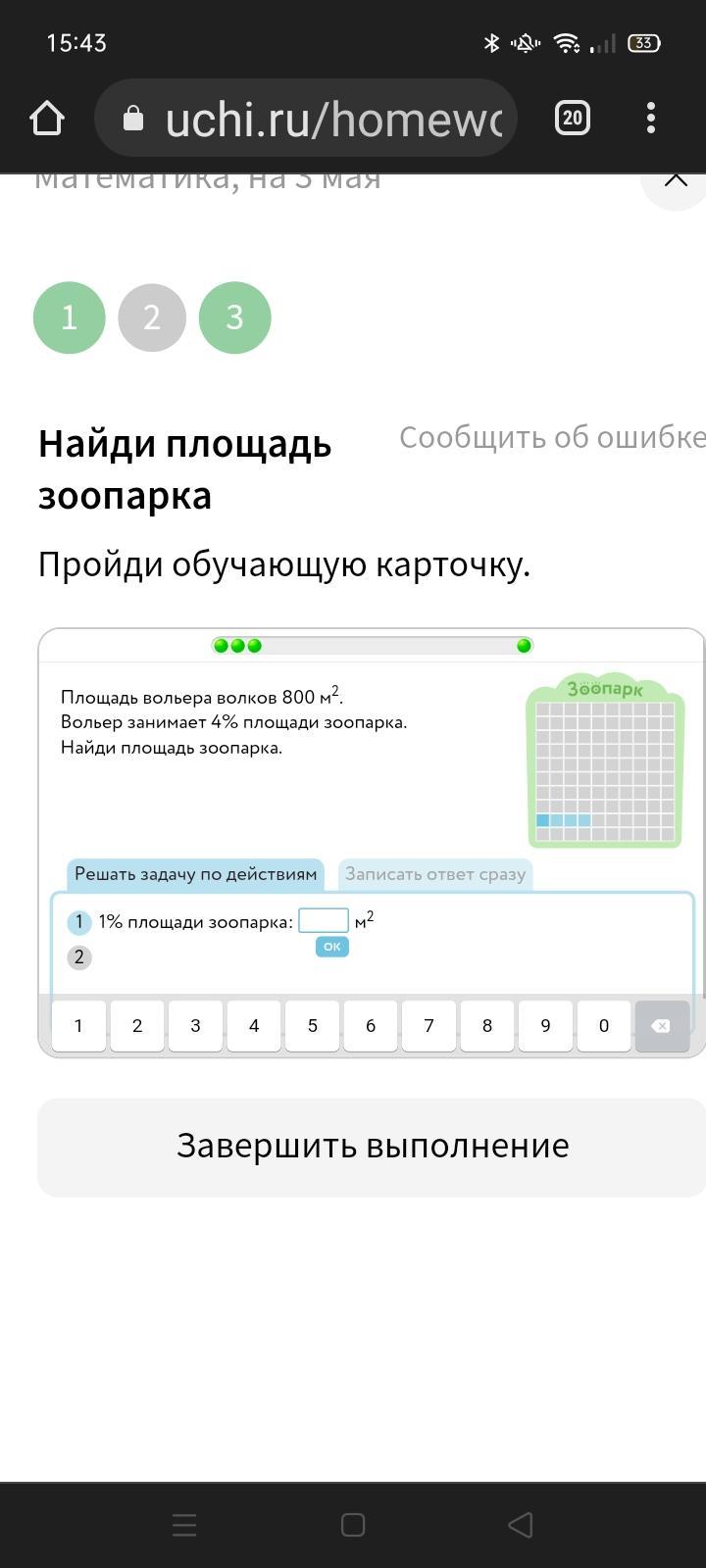Select the Решать задачу по действиям tab
Image resolution: width=706 pixels, height=1568 pixels.
click(x=195, y=874)
